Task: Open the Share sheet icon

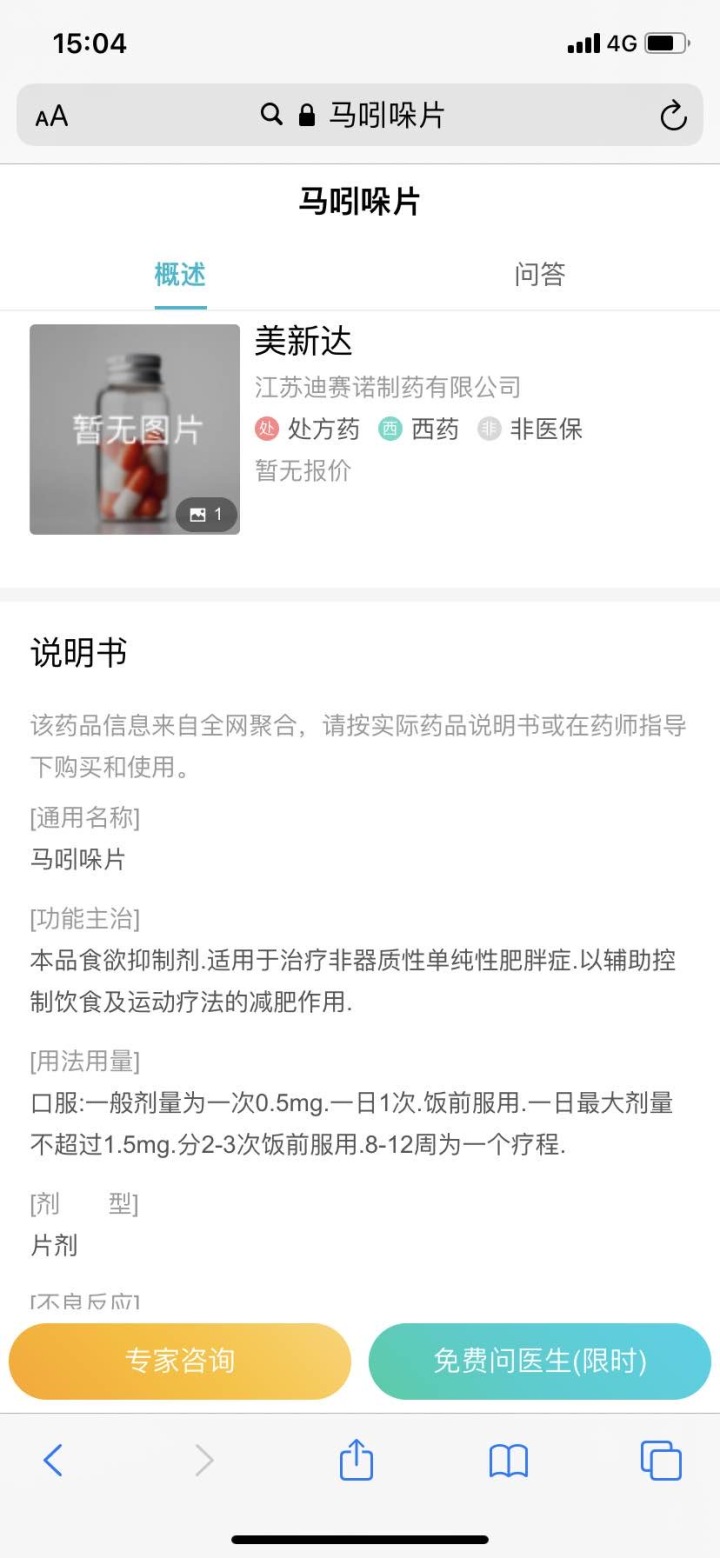Action: click(356, 1460)
